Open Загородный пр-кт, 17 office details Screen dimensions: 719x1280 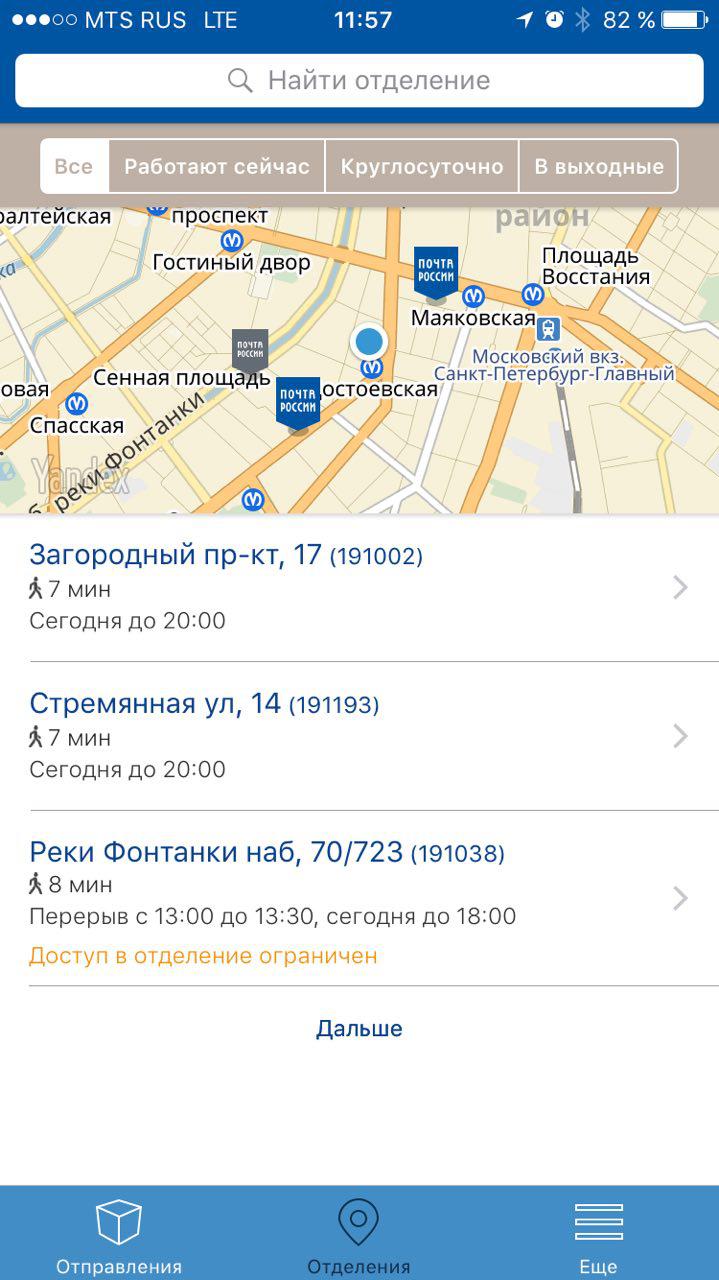tap(359, 587)
